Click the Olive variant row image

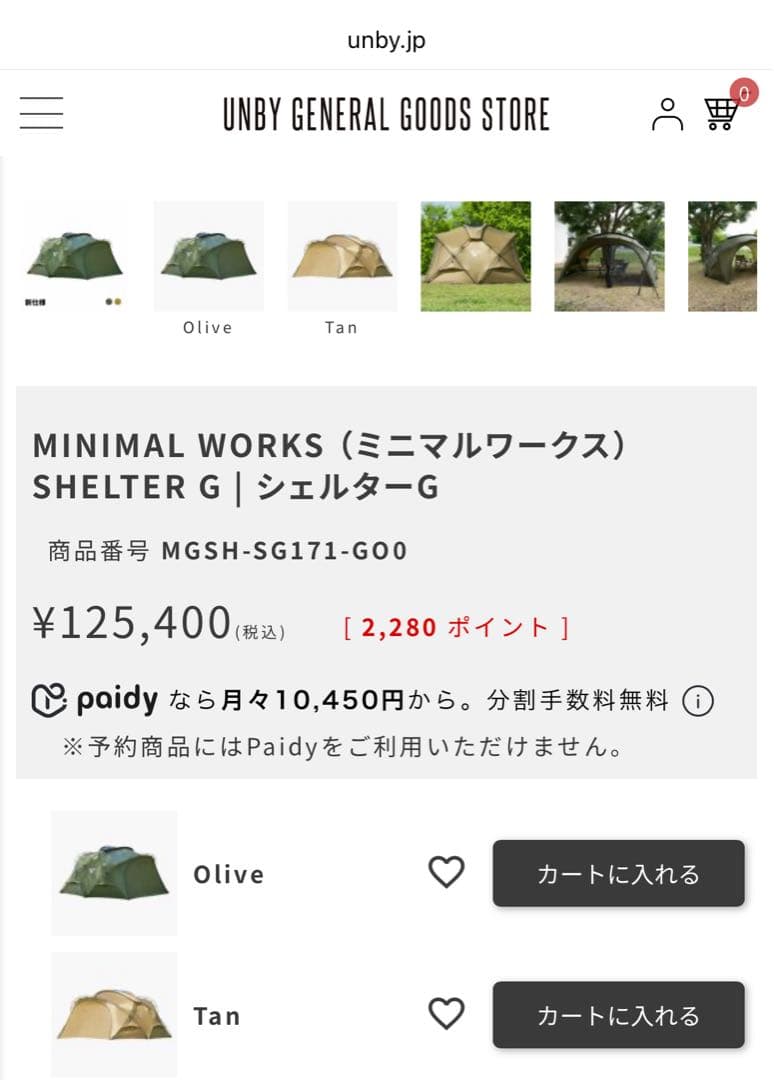113,872
